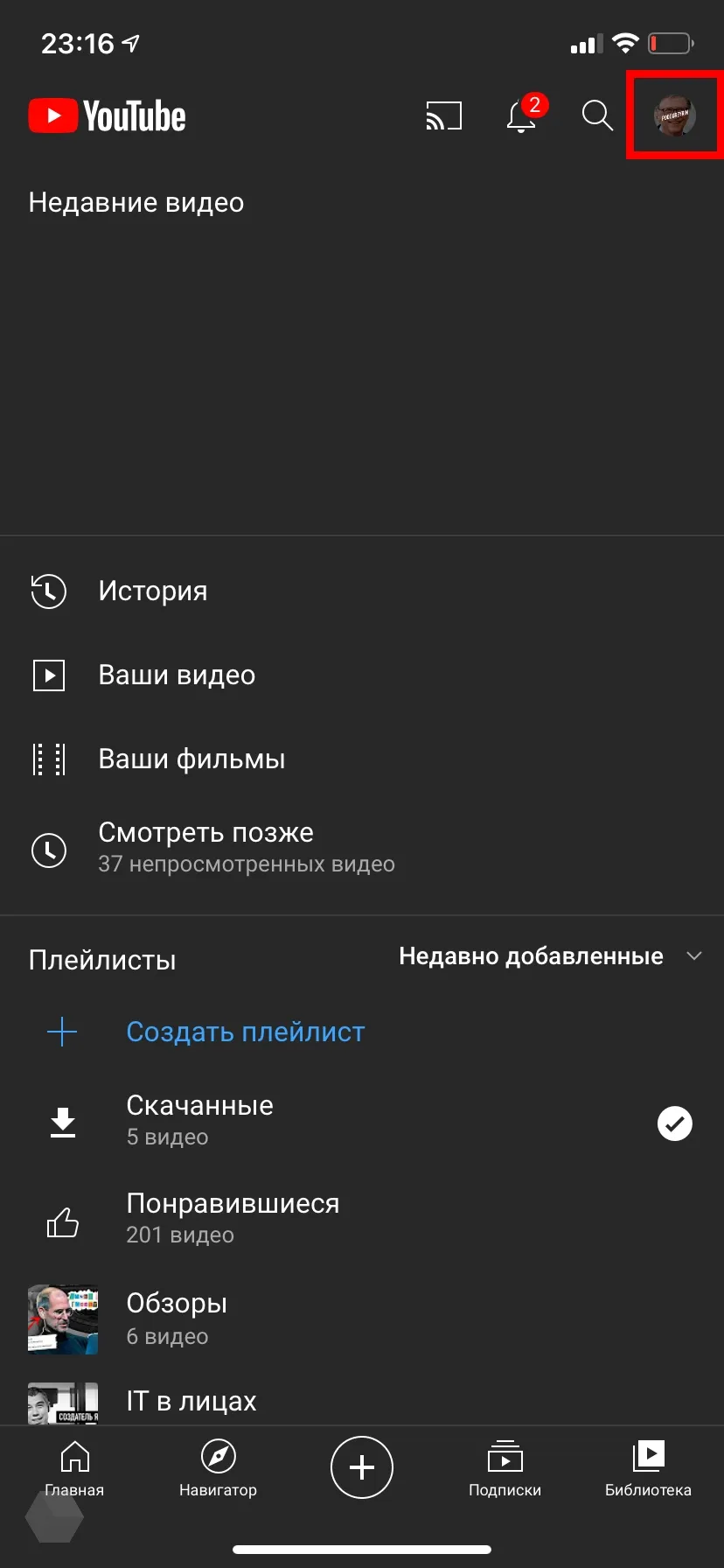
Task: Open the Обзоры playlist
Action: click(x=362, y=1319)
